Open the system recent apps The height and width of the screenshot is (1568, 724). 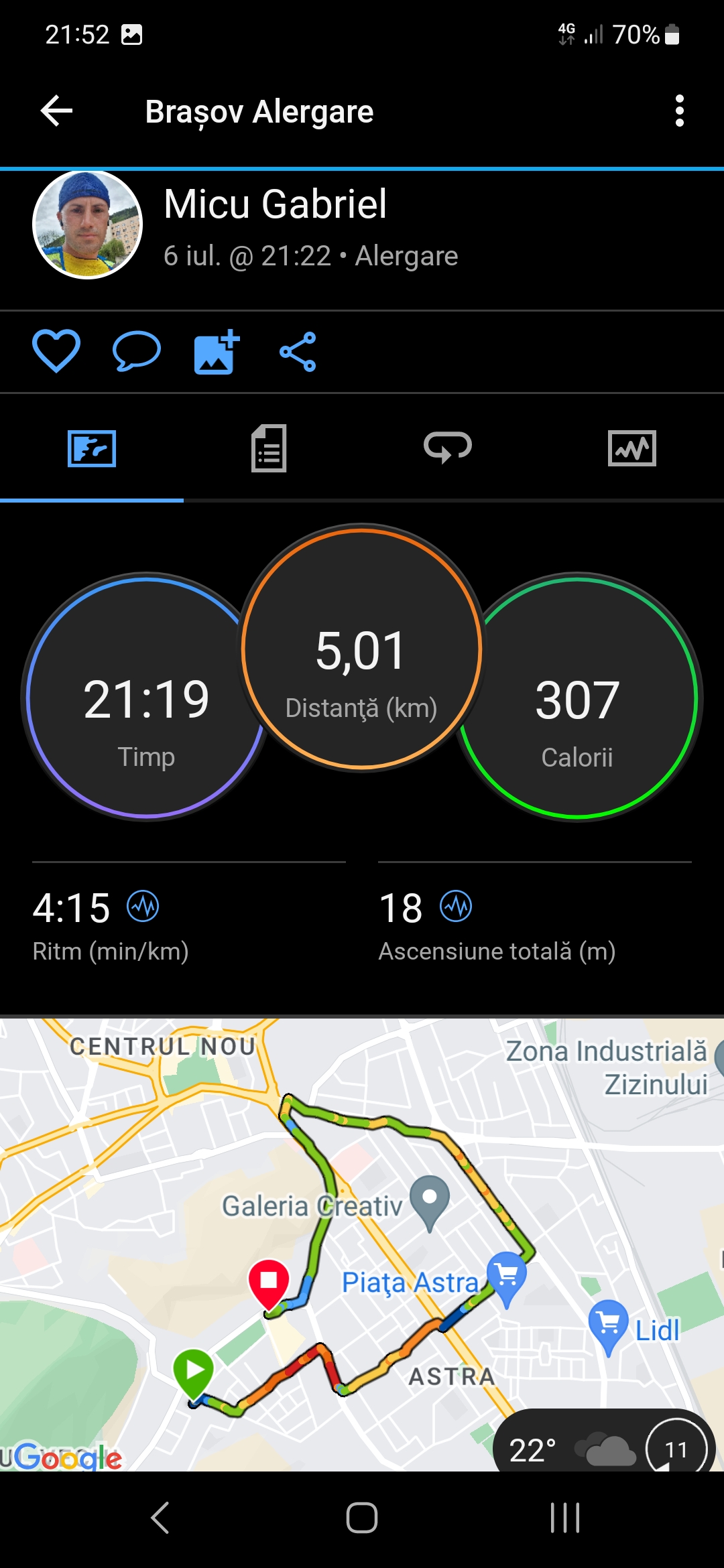[x=564, y=1518]
